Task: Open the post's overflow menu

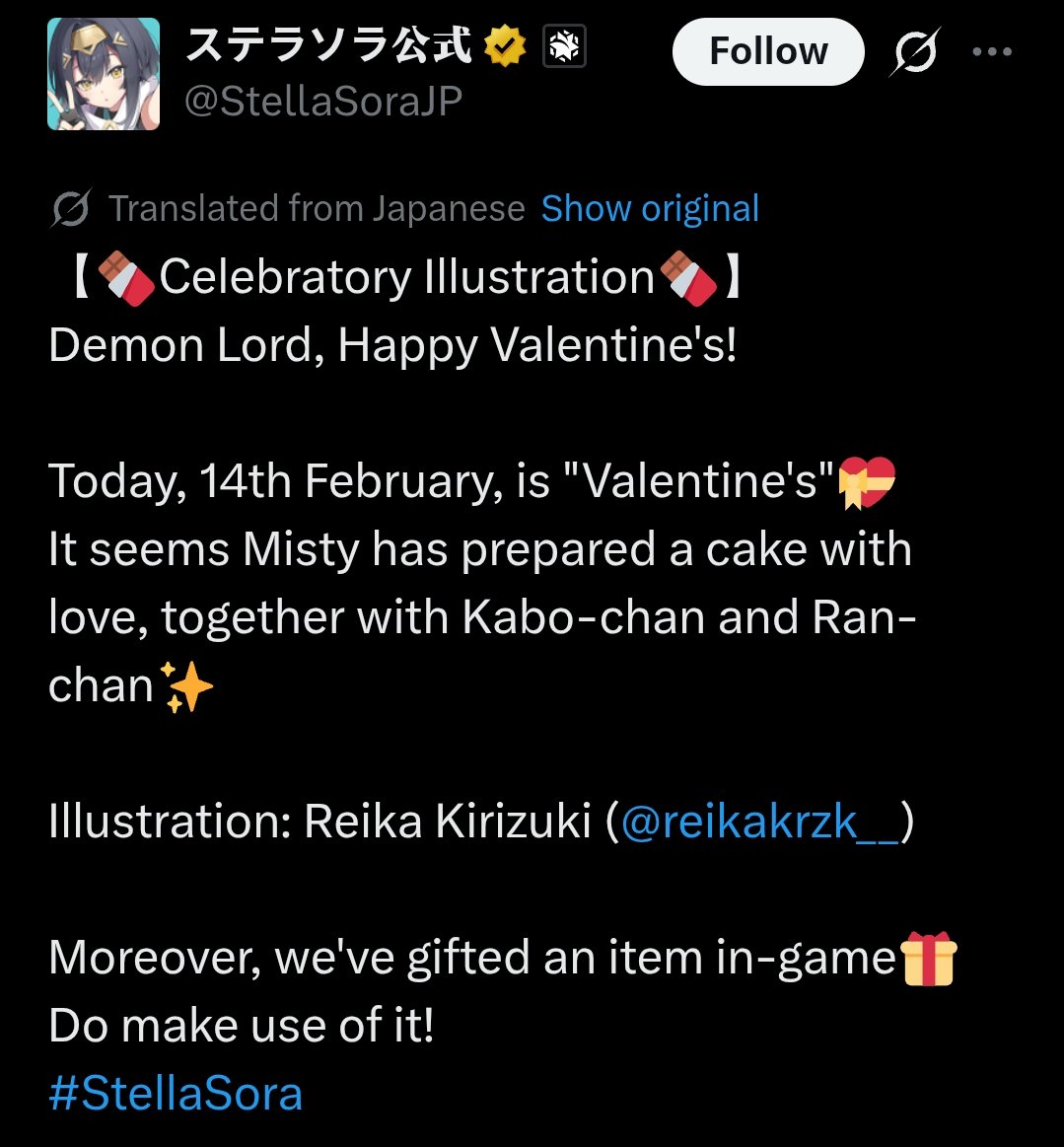Action: pyautogui.click(x=992, y=52)
